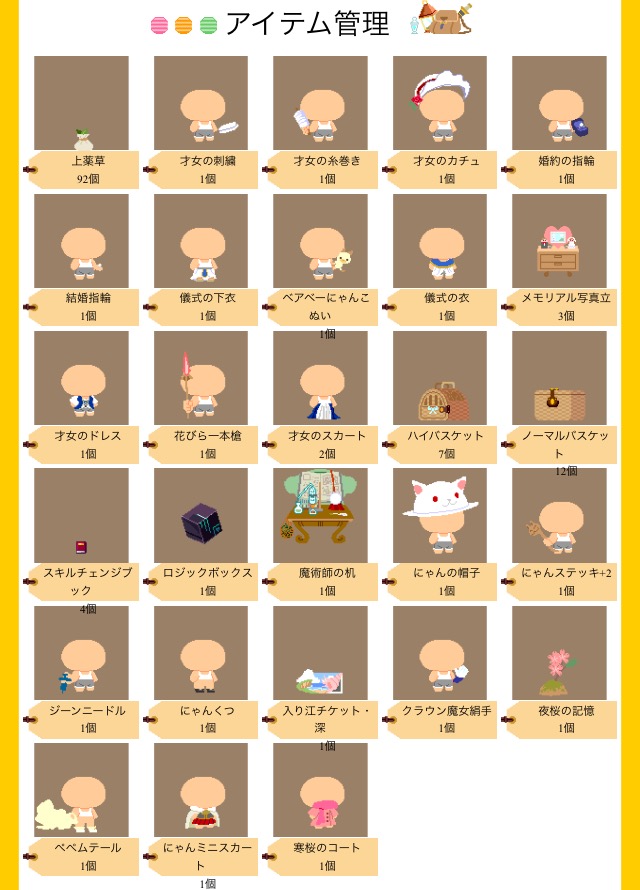Open the 才女のドレス item
This screenshot has height=890, width=640.
pos(81,378)
